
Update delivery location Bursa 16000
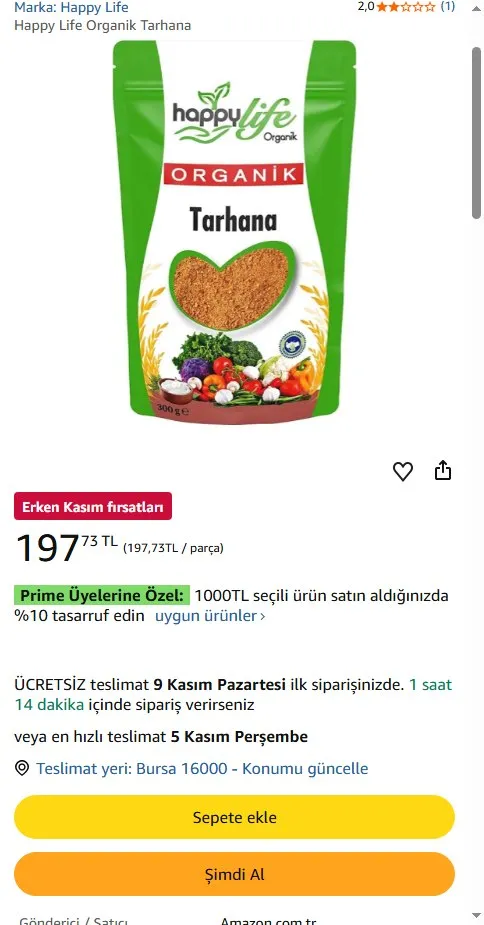202,769
